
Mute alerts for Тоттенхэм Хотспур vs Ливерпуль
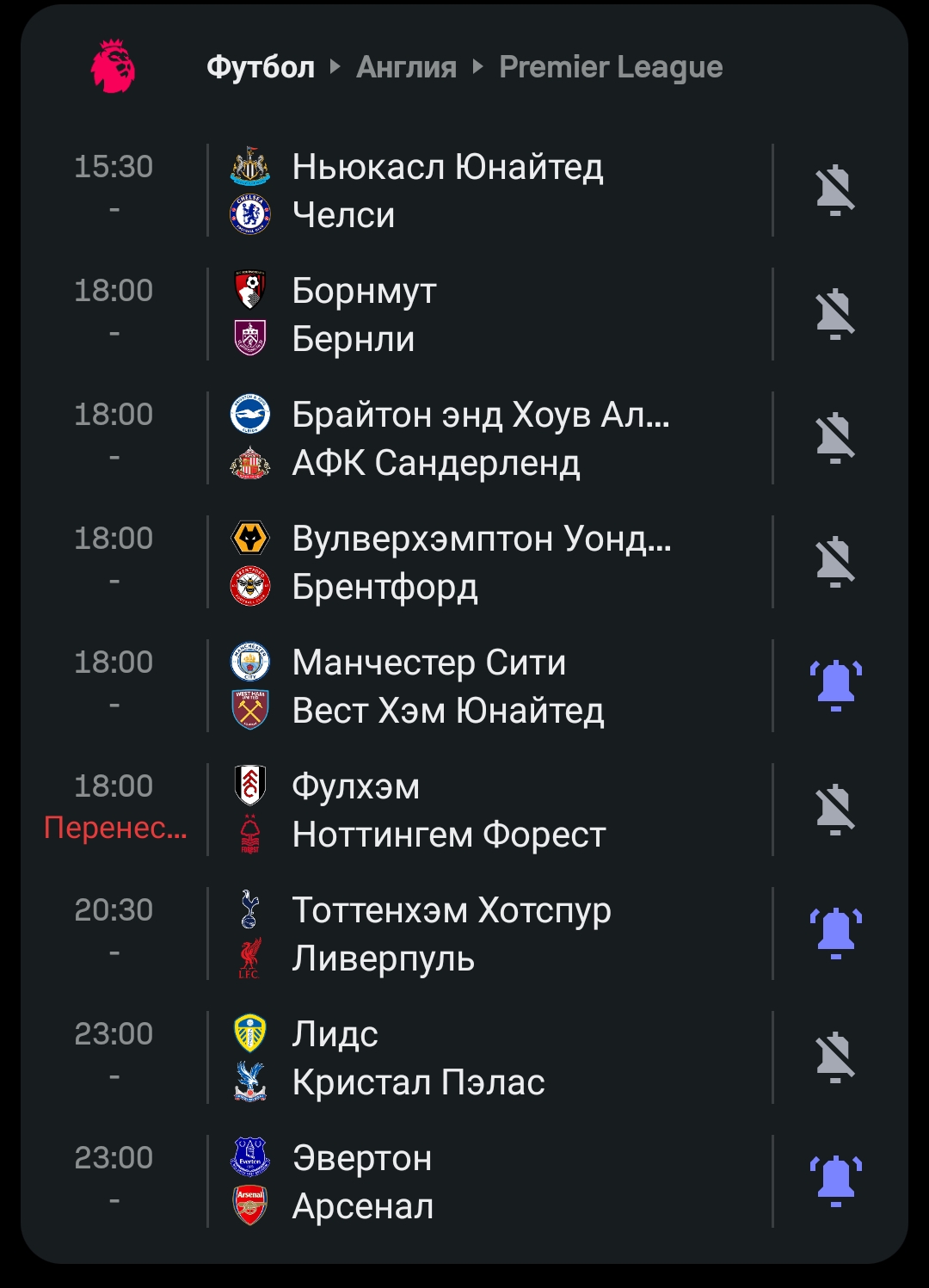pos(834,934)
